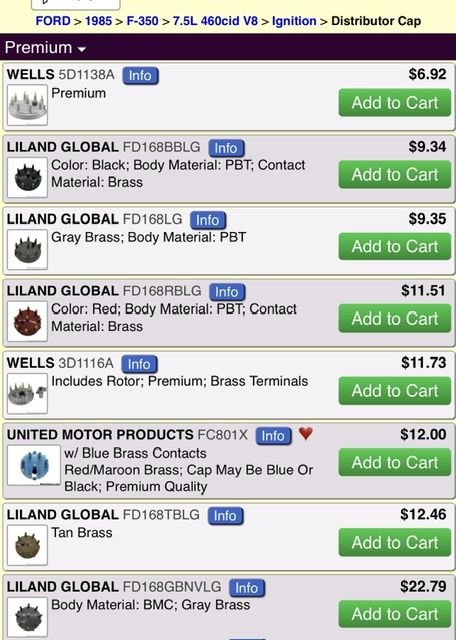The image size is (456, 640).
Task: View Info for WELLS 5D1138A
Action: pos(140,76)
